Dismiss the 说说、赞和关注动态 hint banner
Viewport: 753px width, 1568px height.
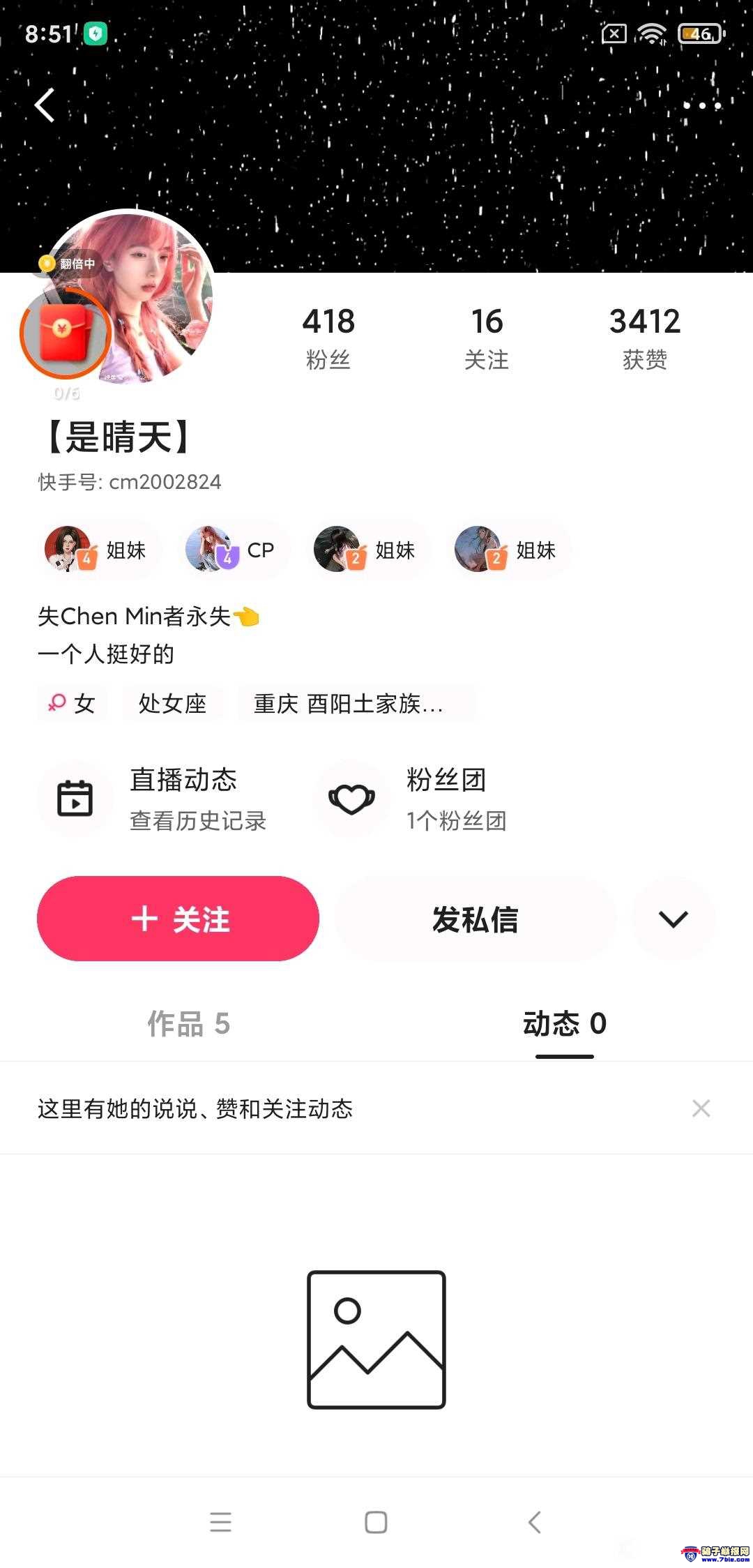(701, 1108)
